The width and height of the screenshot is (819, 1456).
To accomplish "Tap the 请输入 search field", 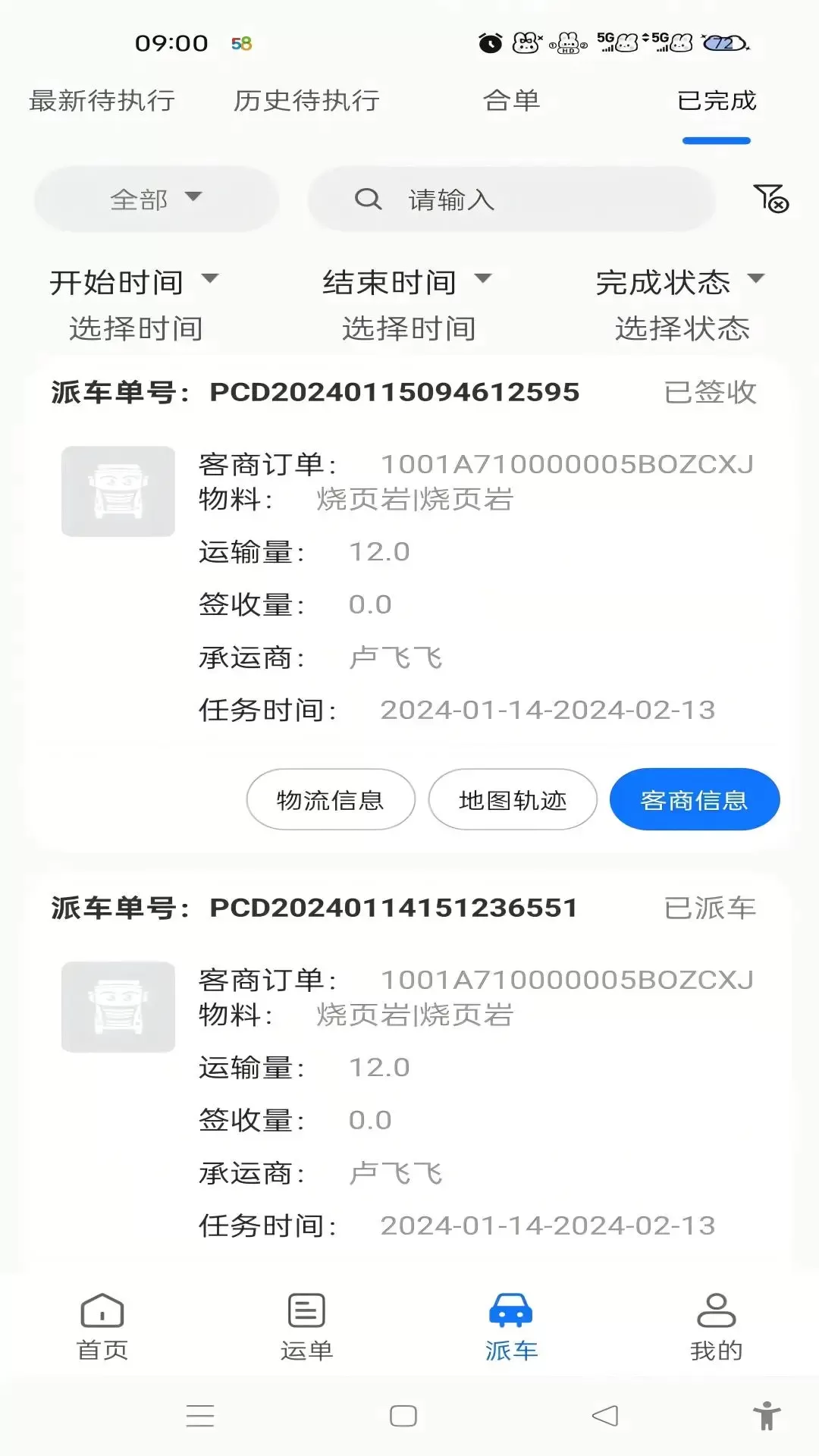I will (x=512, y=199).
